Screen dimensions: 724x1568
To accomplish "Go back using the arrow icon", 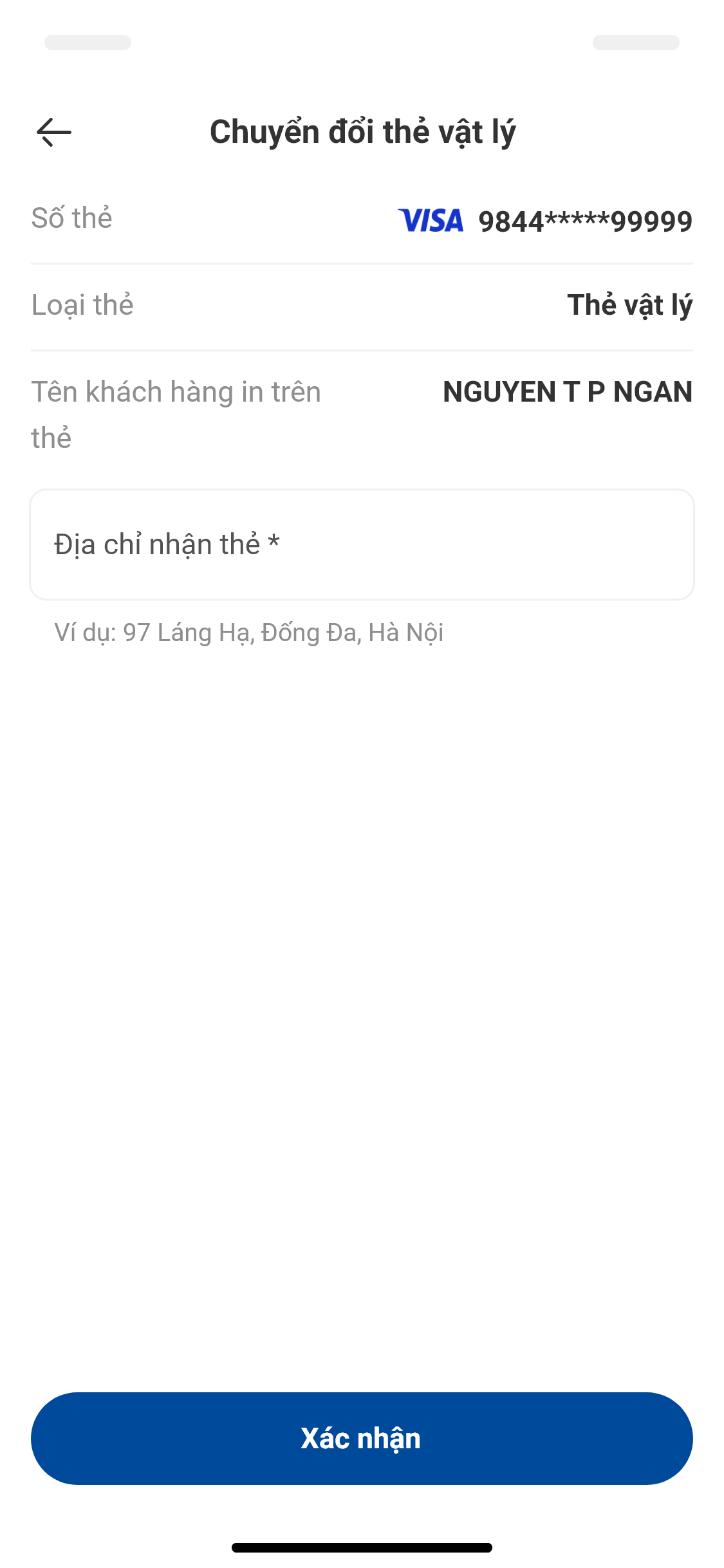I will coord(54,133).
